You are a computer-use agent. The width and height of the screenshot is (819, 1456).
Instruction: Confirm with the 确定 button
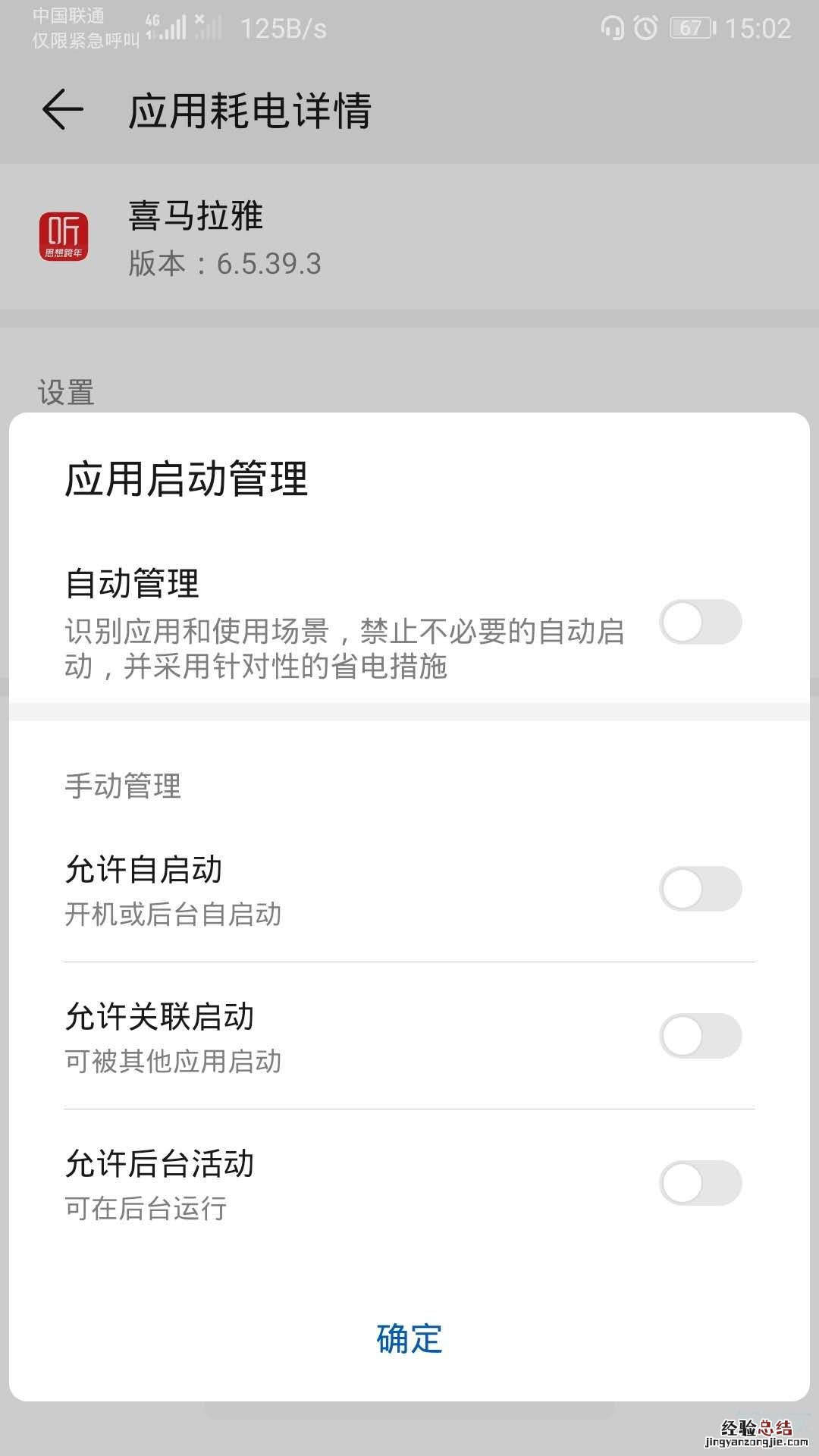(x=409, y=1339)
